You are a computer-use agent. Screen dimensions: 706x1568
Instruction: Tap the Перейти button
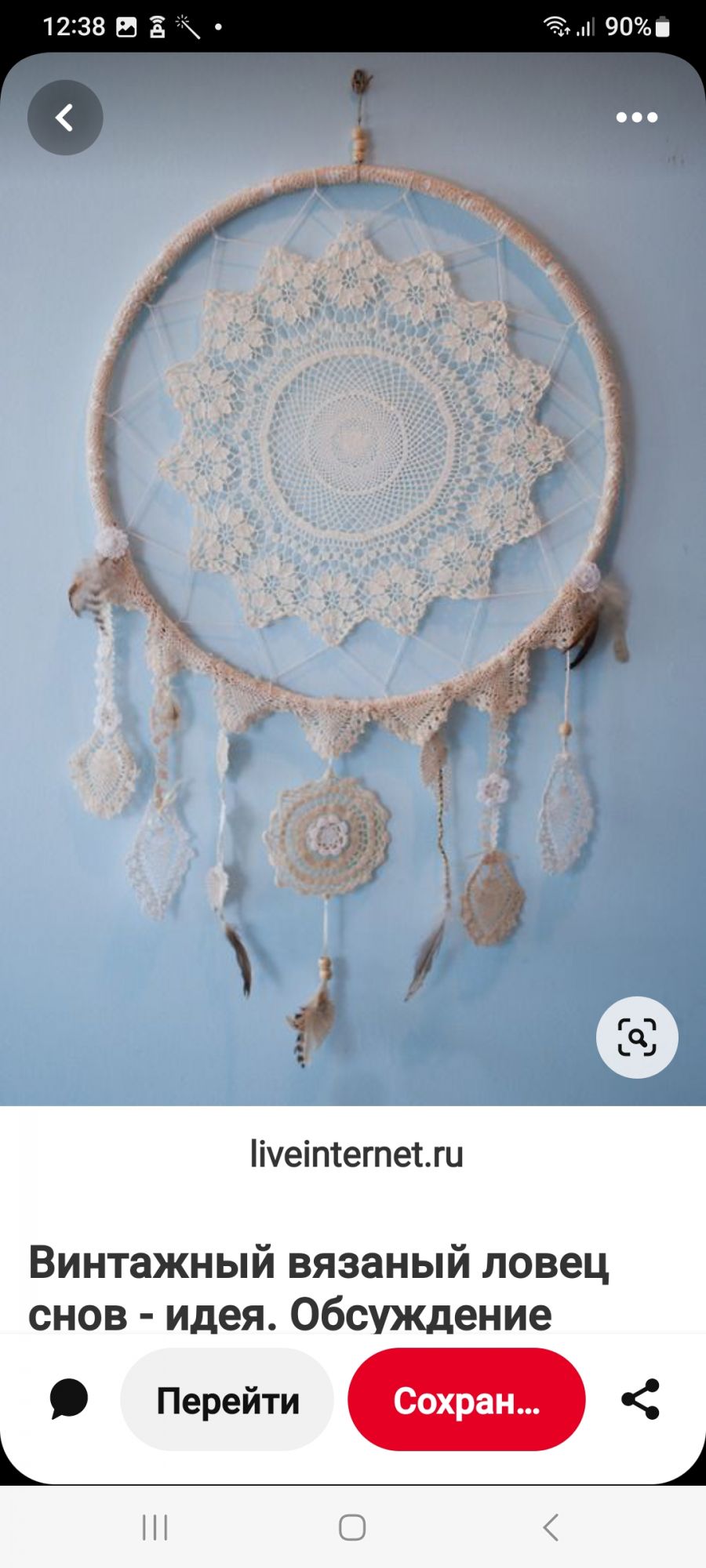(x=227, y=1400)
